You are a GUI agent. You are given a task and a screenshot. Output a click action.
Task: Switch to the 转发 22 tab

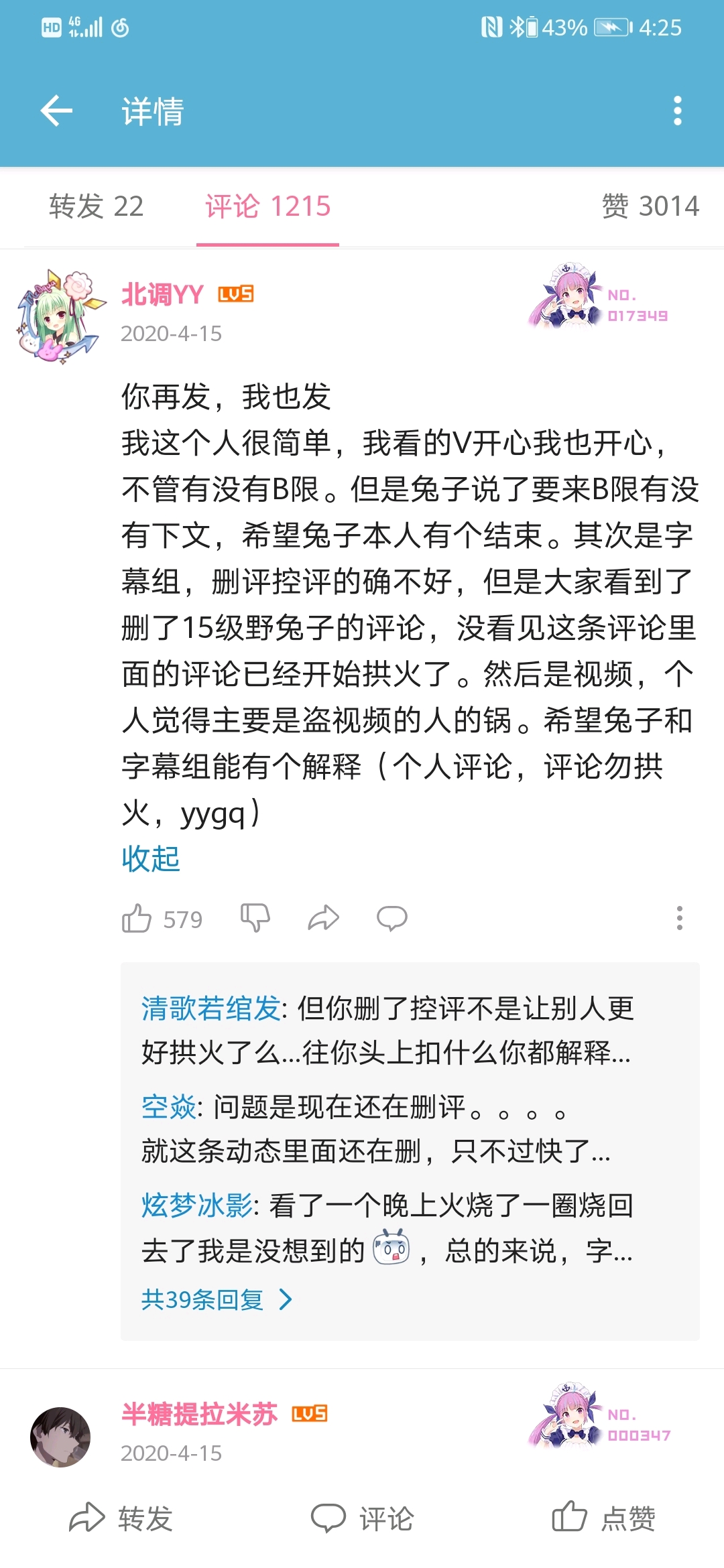pyautogui.click(x=97, y=206)
